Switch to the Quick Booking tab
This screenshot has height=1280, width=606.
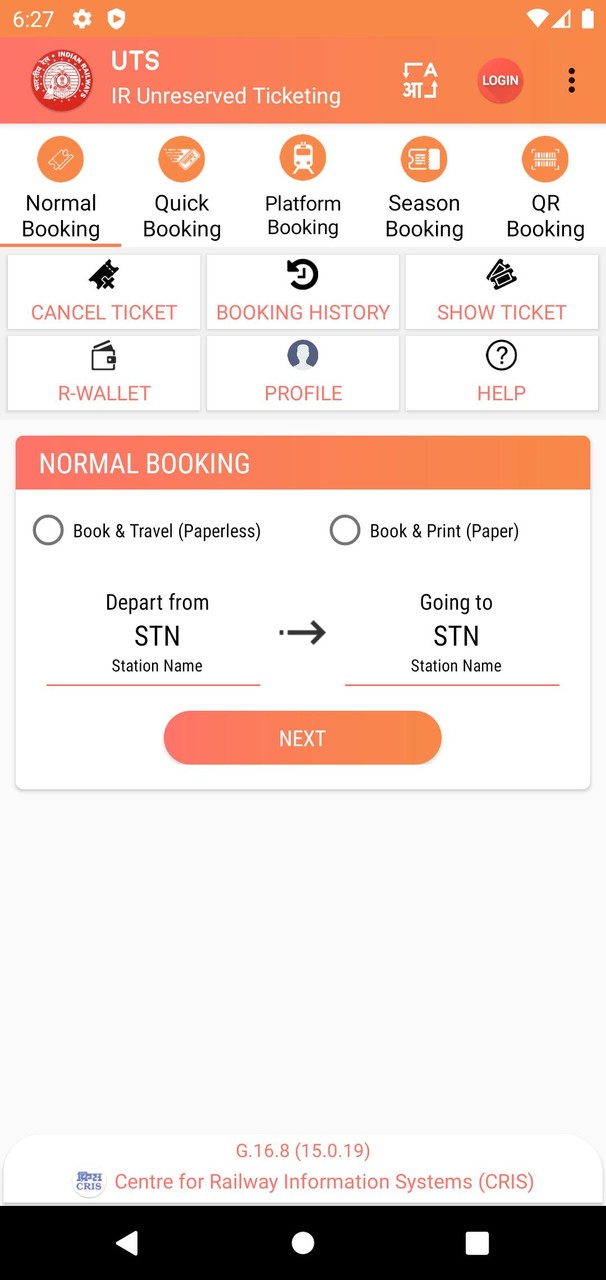(x=182, y=188)
